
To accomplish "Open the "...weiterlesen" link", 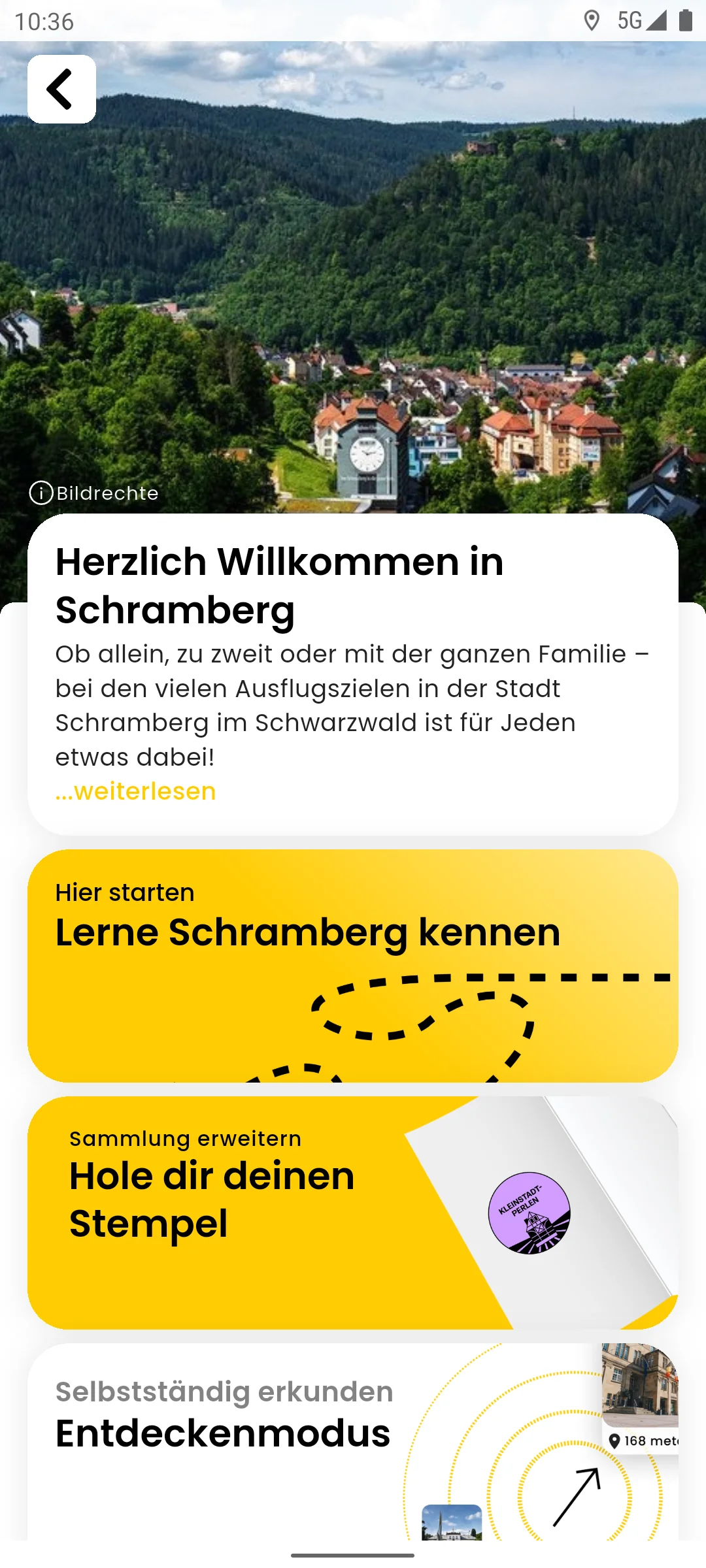I will click(x=135, y=791).
